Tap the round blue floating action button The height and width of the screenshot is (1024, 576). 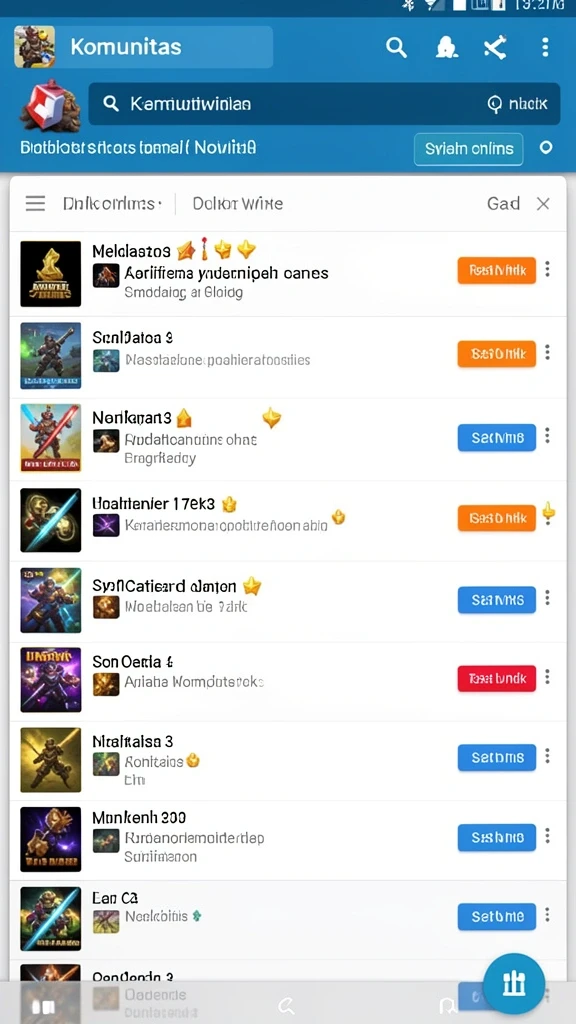[x=514, y=984]
